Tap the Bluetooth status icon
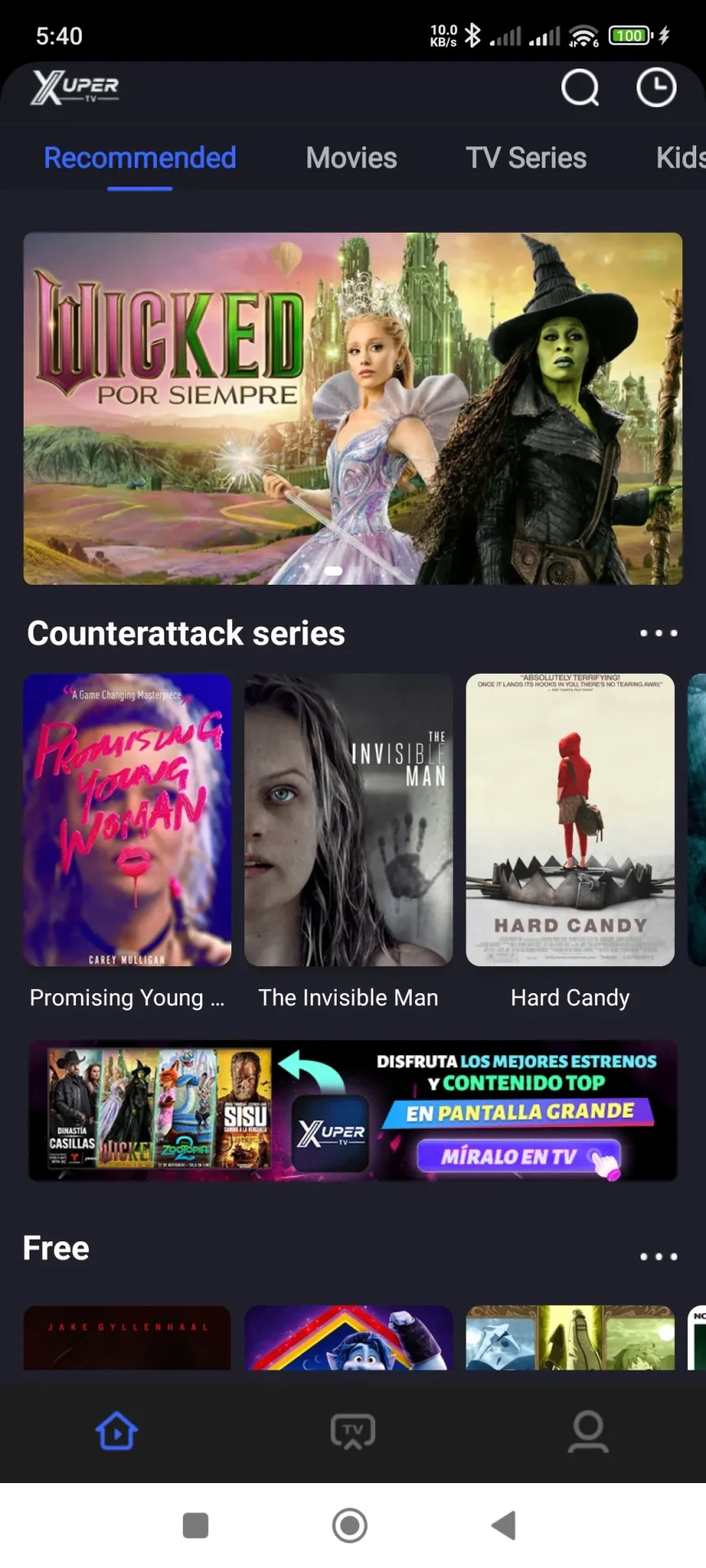706x1568 pixels. [x=472, y=34]
